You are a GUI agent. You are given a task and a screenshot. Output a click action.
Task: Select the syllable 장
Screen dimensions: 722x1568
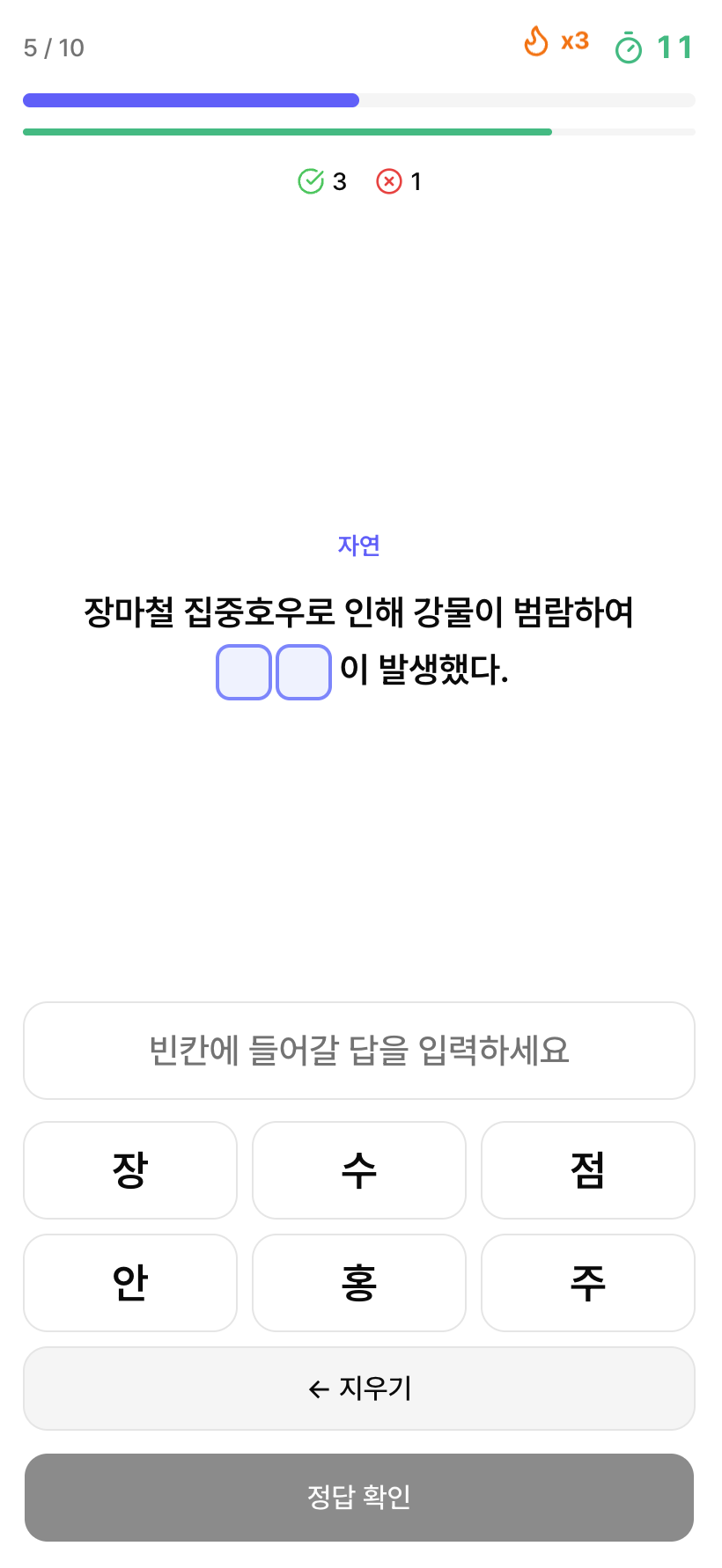pos(130,1170)
